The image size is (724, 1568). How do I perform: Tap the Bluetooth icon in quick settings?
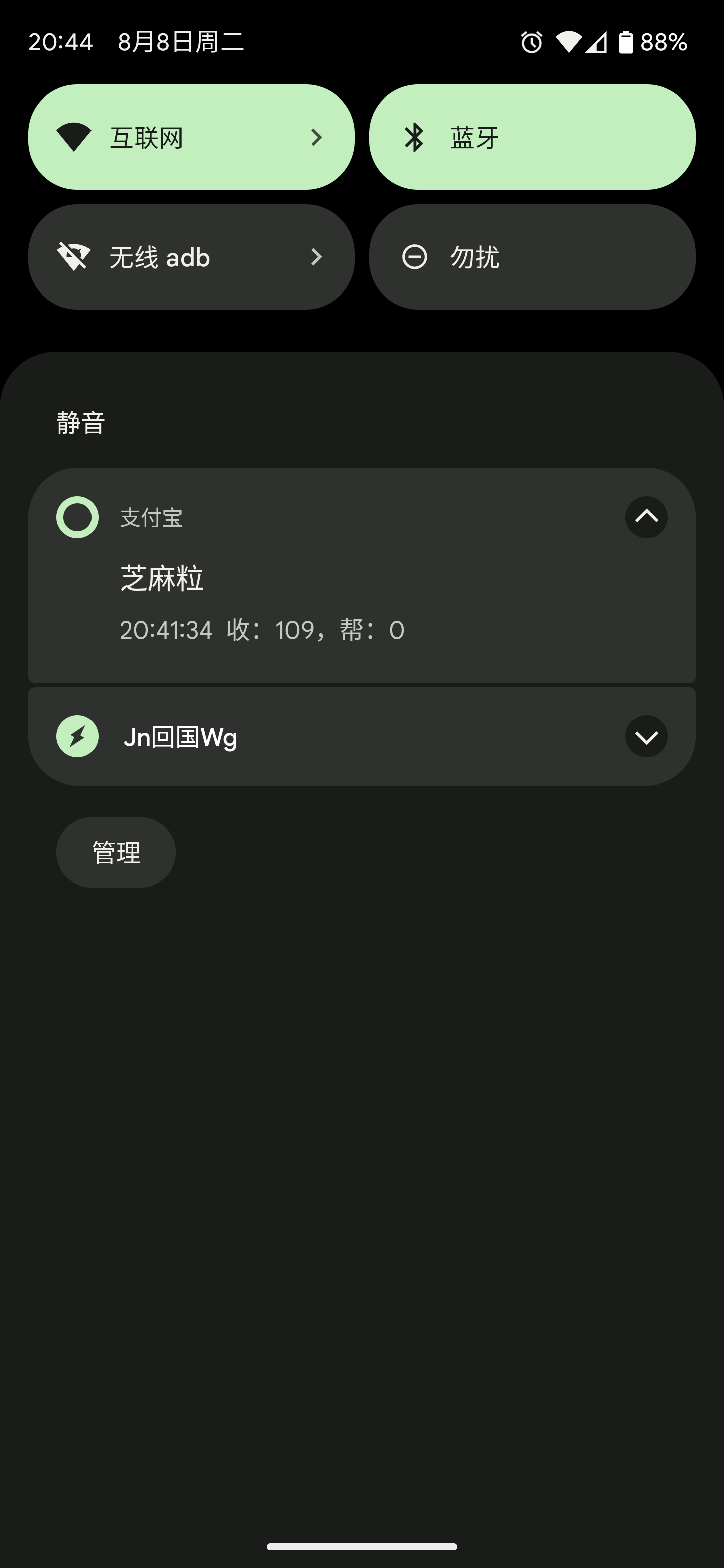click(x=415, y=138)
